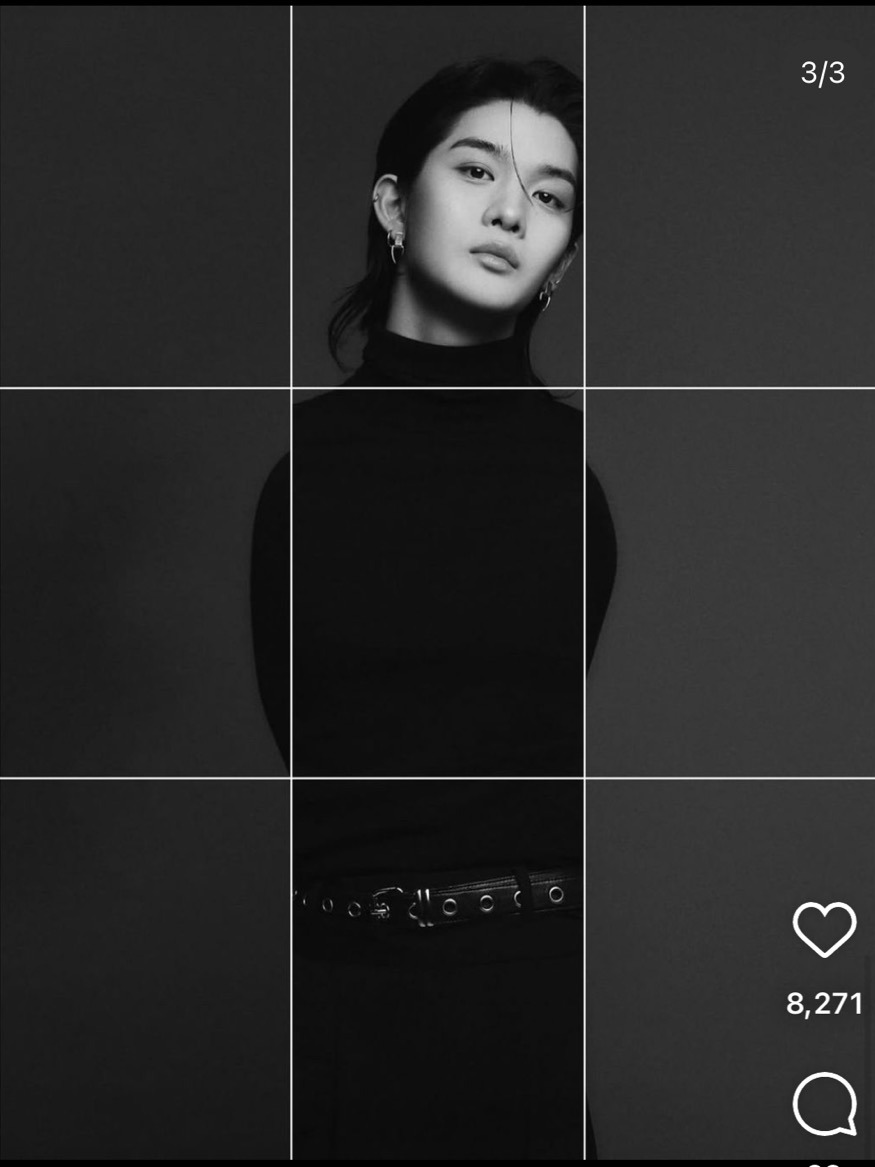
Task: Open the comments bubble
Action: click(x=824, y=1104)
